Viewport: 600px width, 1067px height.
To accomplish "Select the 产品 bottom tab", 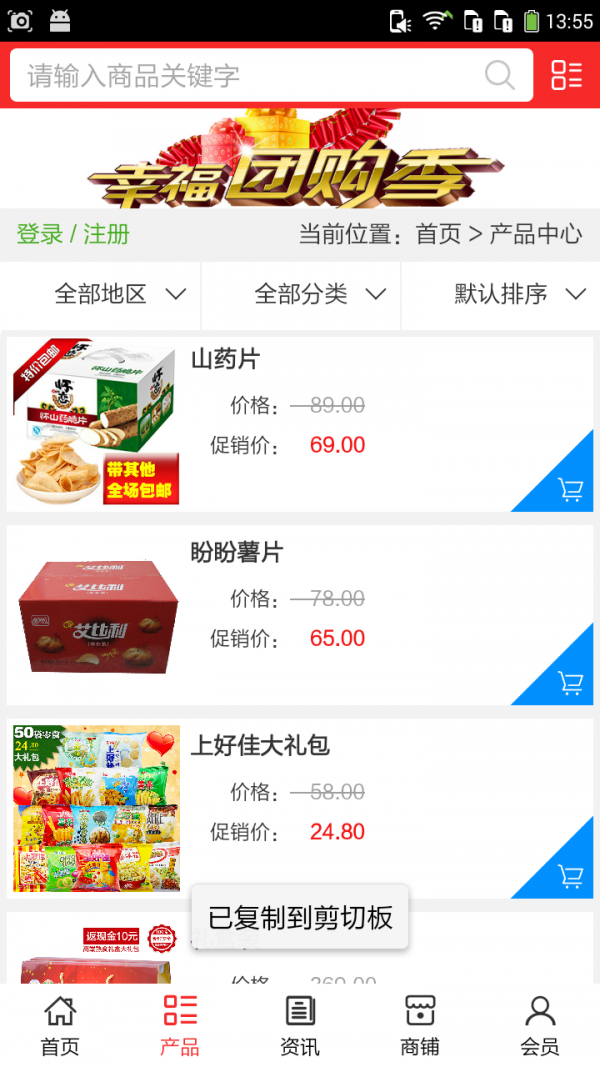I will coord(180,1026).
